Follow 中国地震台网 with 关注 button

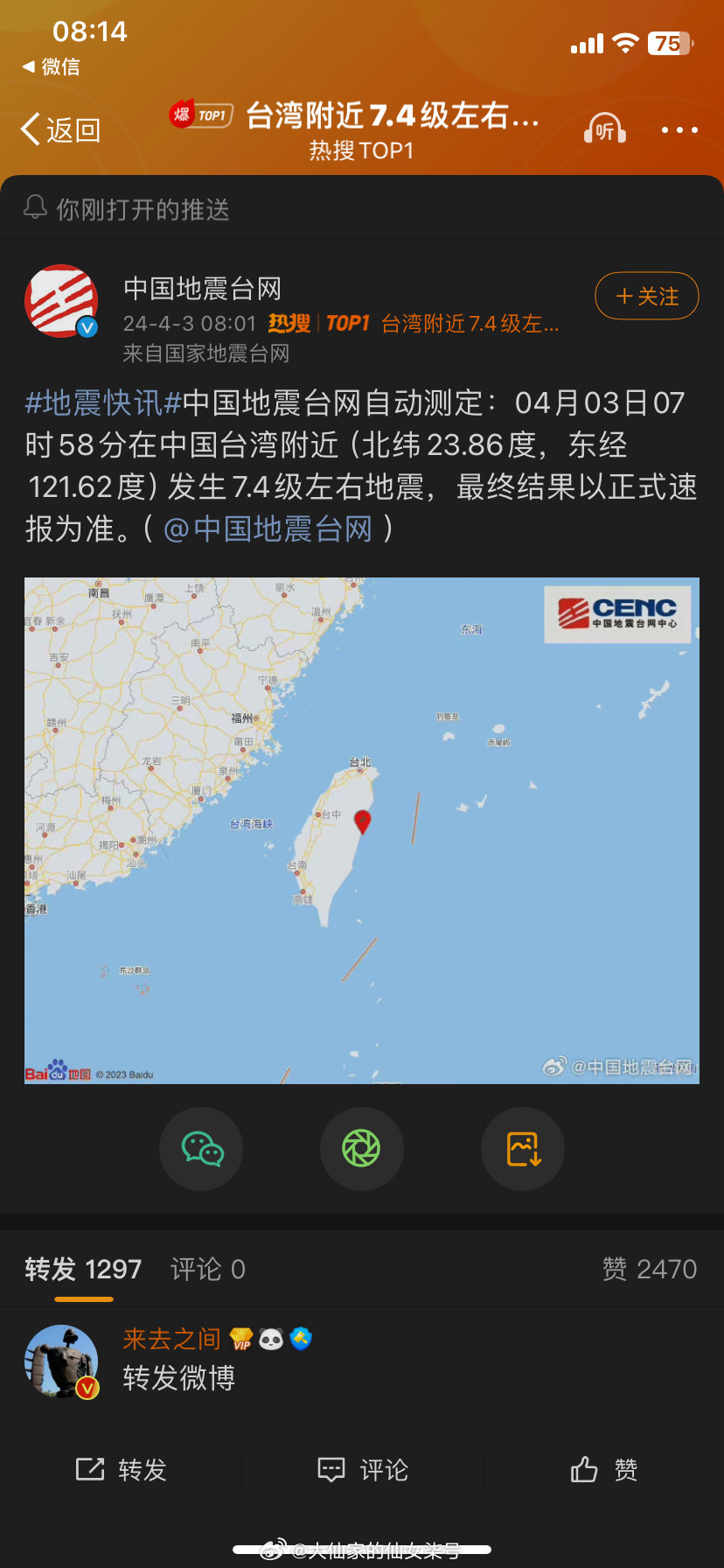[647, 297]
